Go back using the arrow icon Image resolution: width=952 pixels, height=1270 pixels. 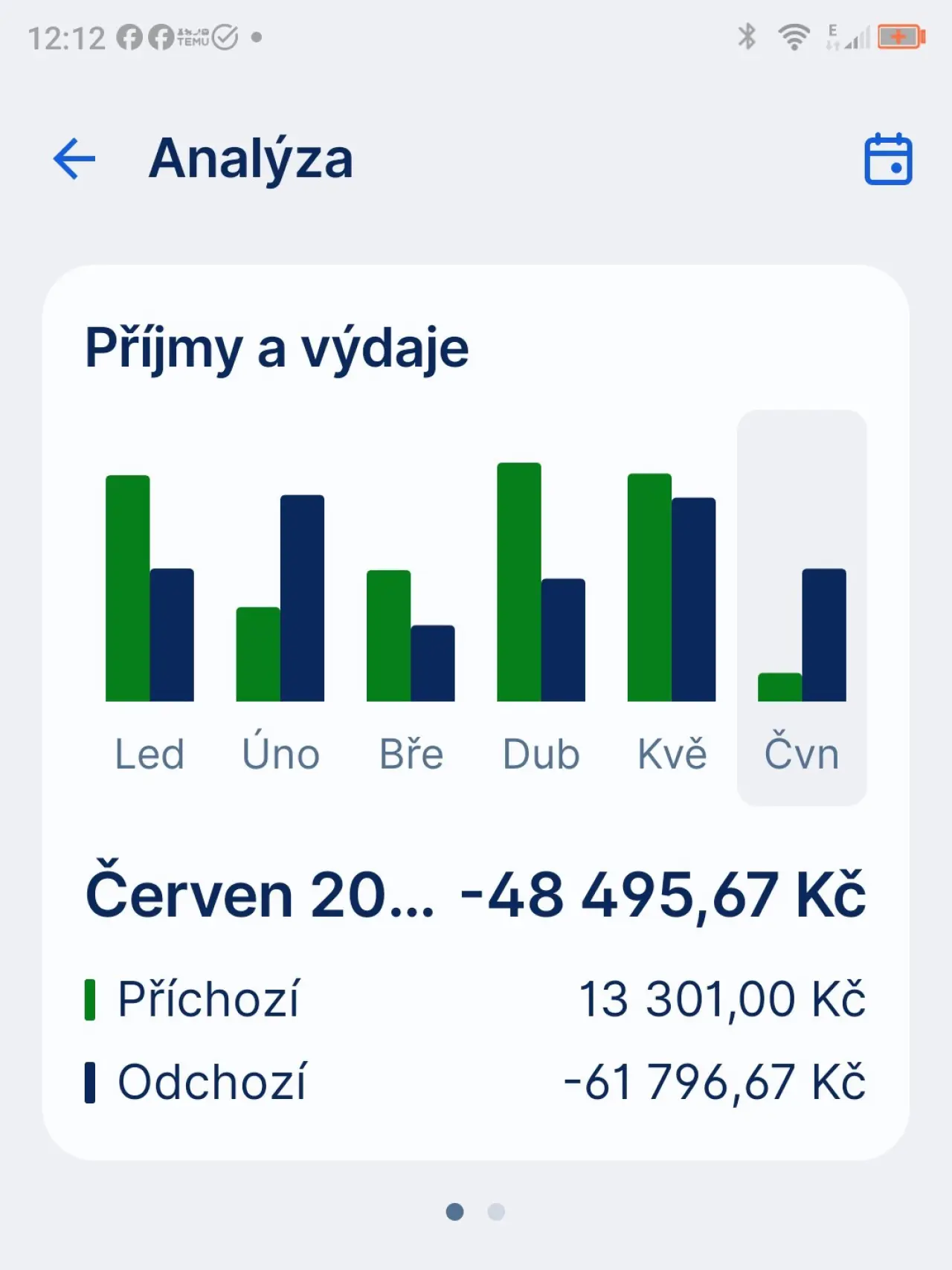pyautogui.click(x=74, y=158)
